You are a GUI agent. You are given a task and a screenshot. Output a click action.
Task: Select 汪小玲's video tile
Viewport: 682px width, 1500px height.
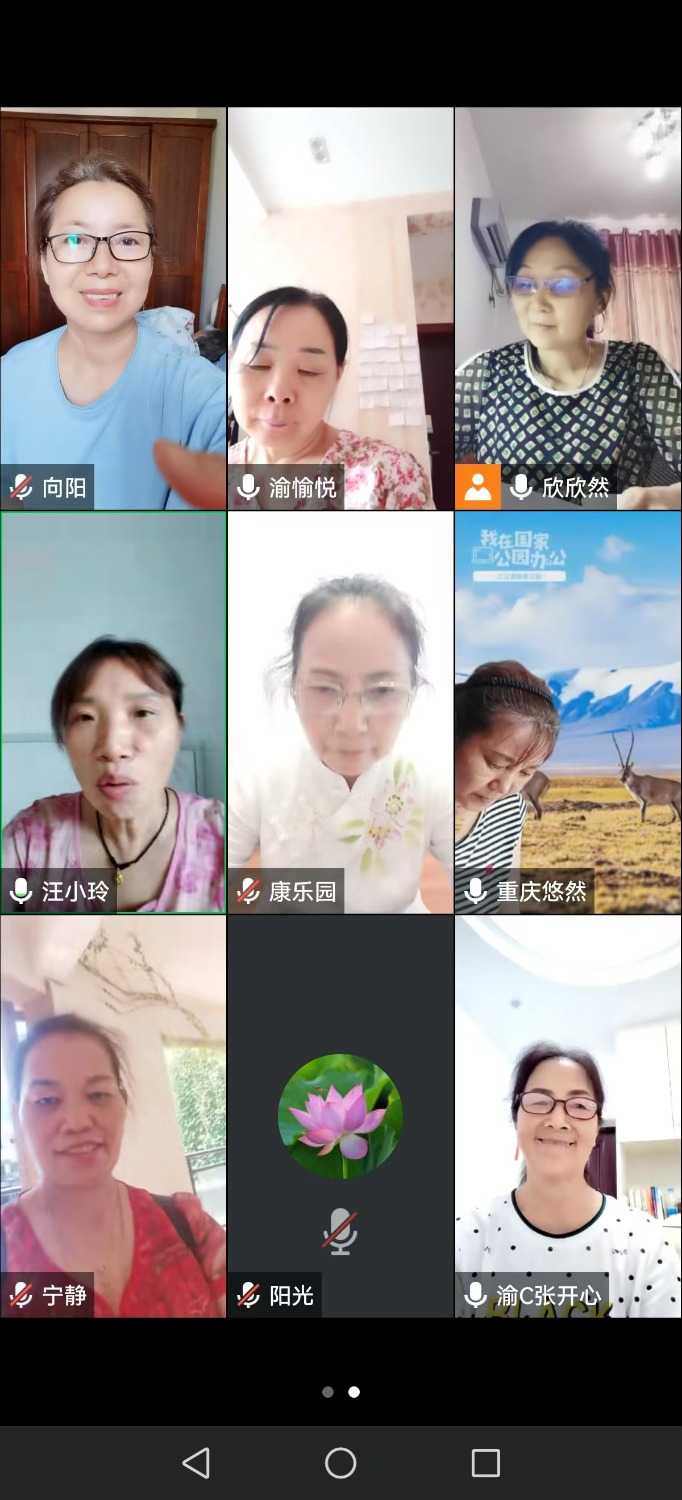pyautogui.click(x=113, y=712)
